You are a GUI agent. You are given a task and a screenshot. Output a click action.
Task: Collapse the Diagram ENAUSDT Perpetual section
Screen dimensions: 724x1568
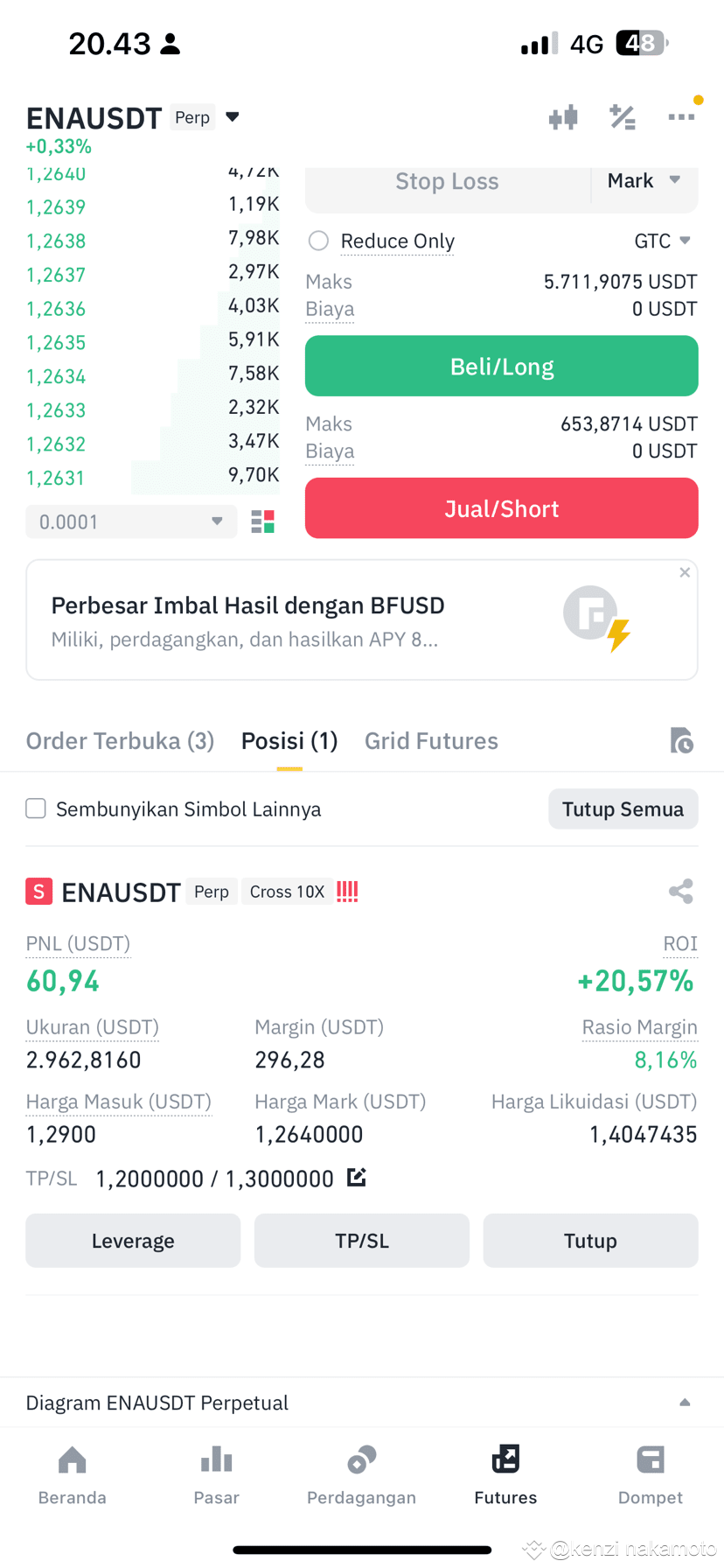pyautogui.click(x=686, y=1402)
